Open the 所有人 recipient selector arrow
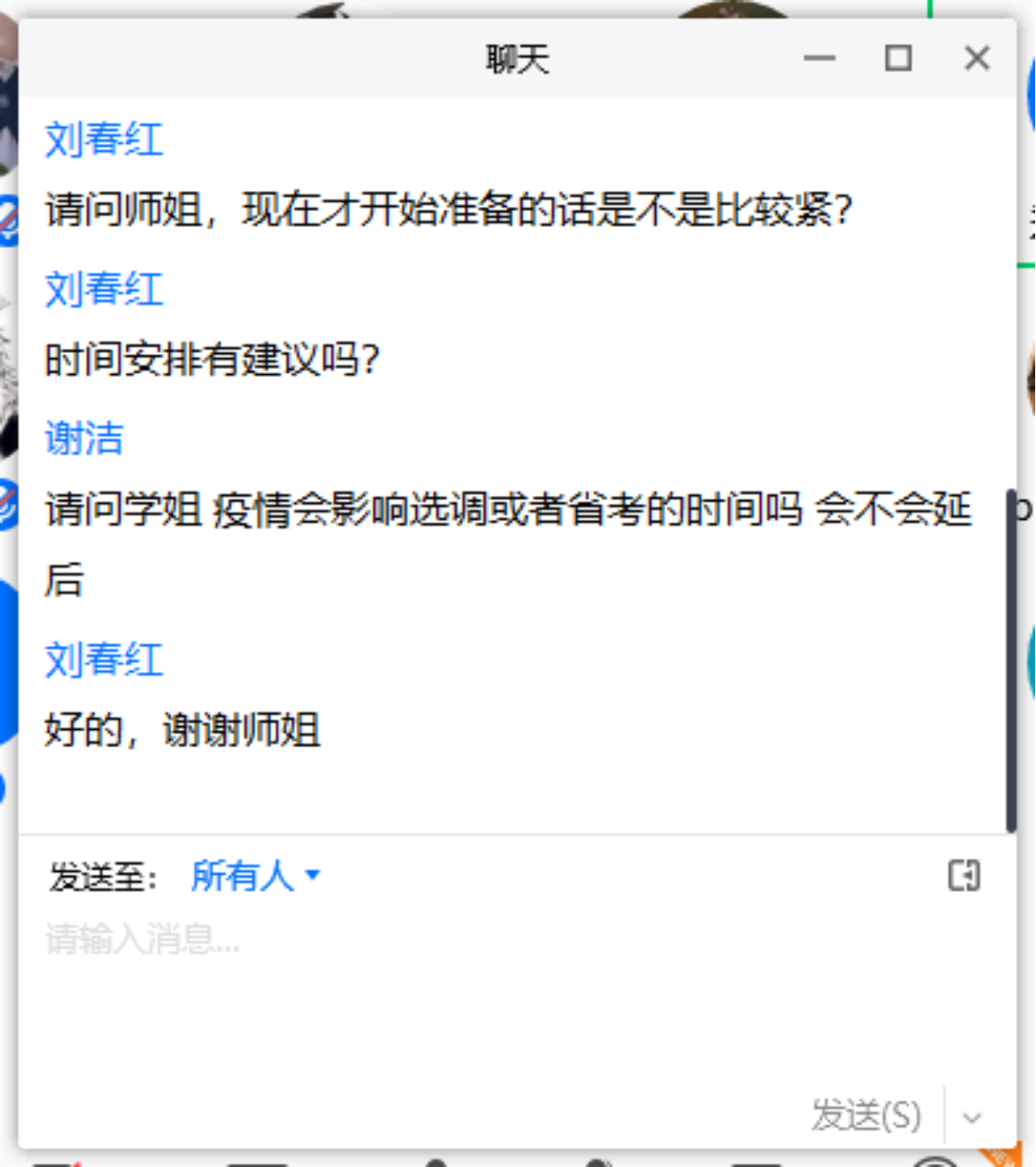Screen dimensions: 1036x1167 click(x=314, y=877)
